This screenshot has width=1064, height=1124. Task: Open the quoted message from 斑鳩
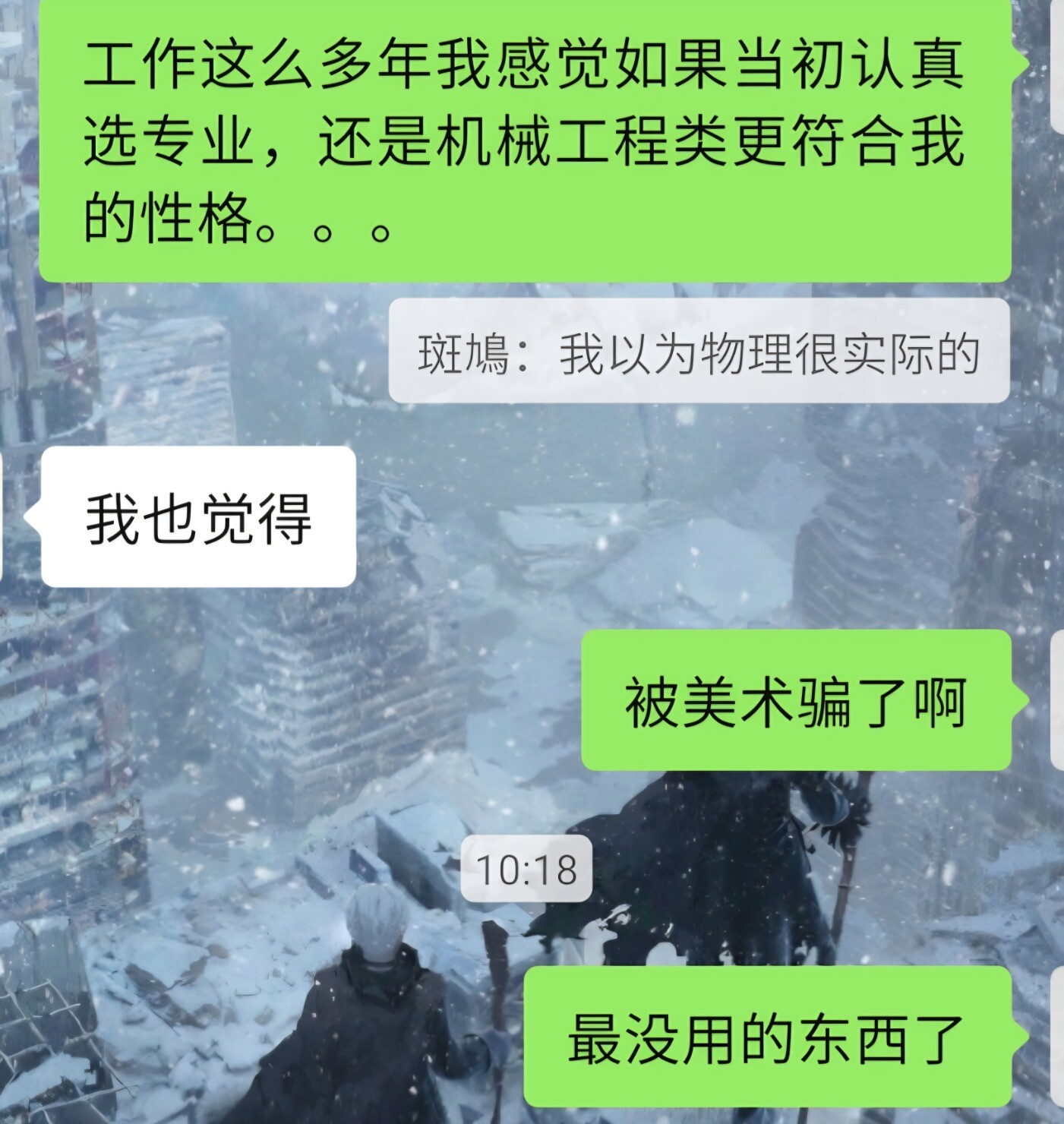699,352
